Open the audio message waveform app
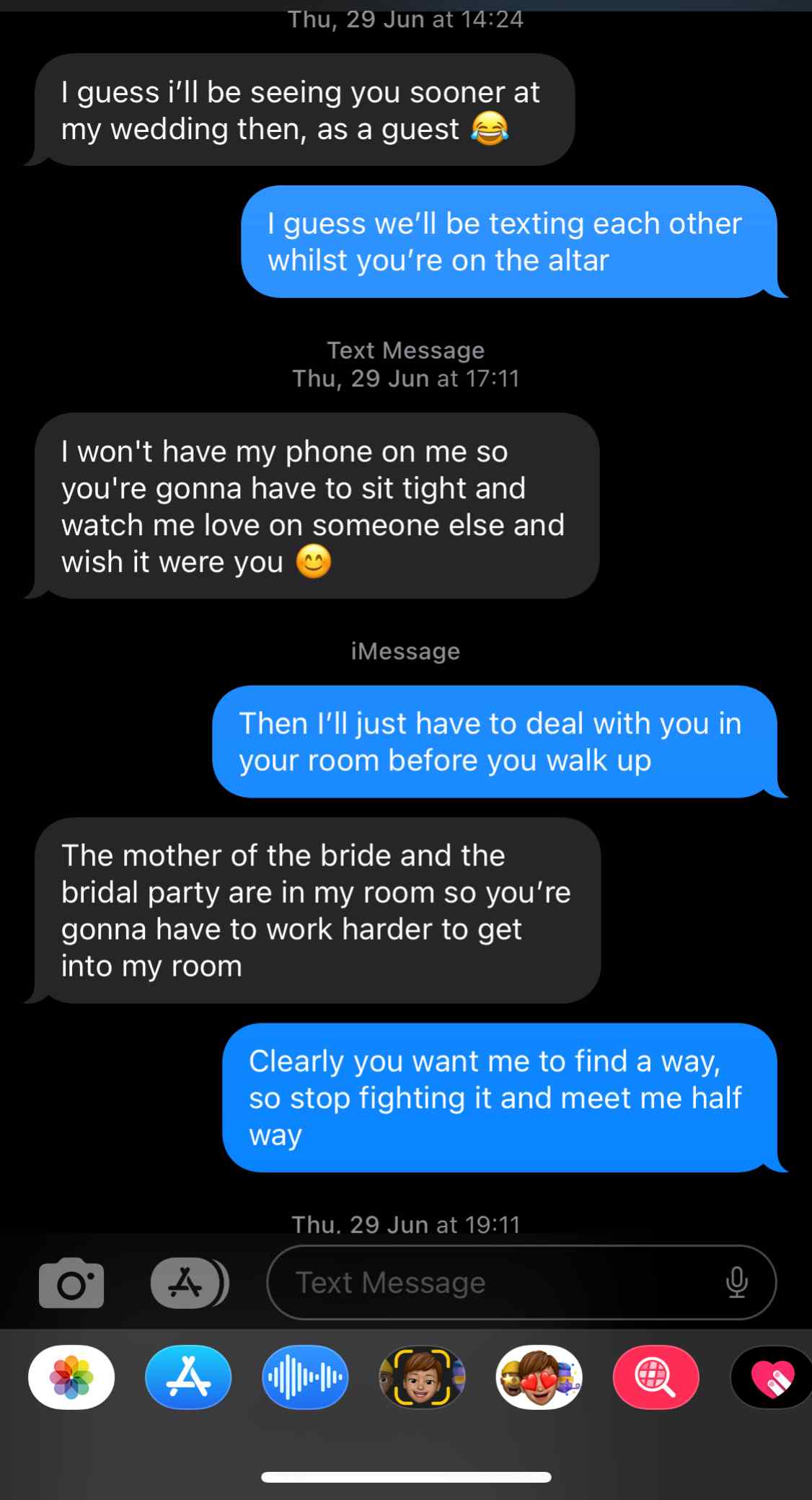 pyautogui.click(x=305, y=1377)
